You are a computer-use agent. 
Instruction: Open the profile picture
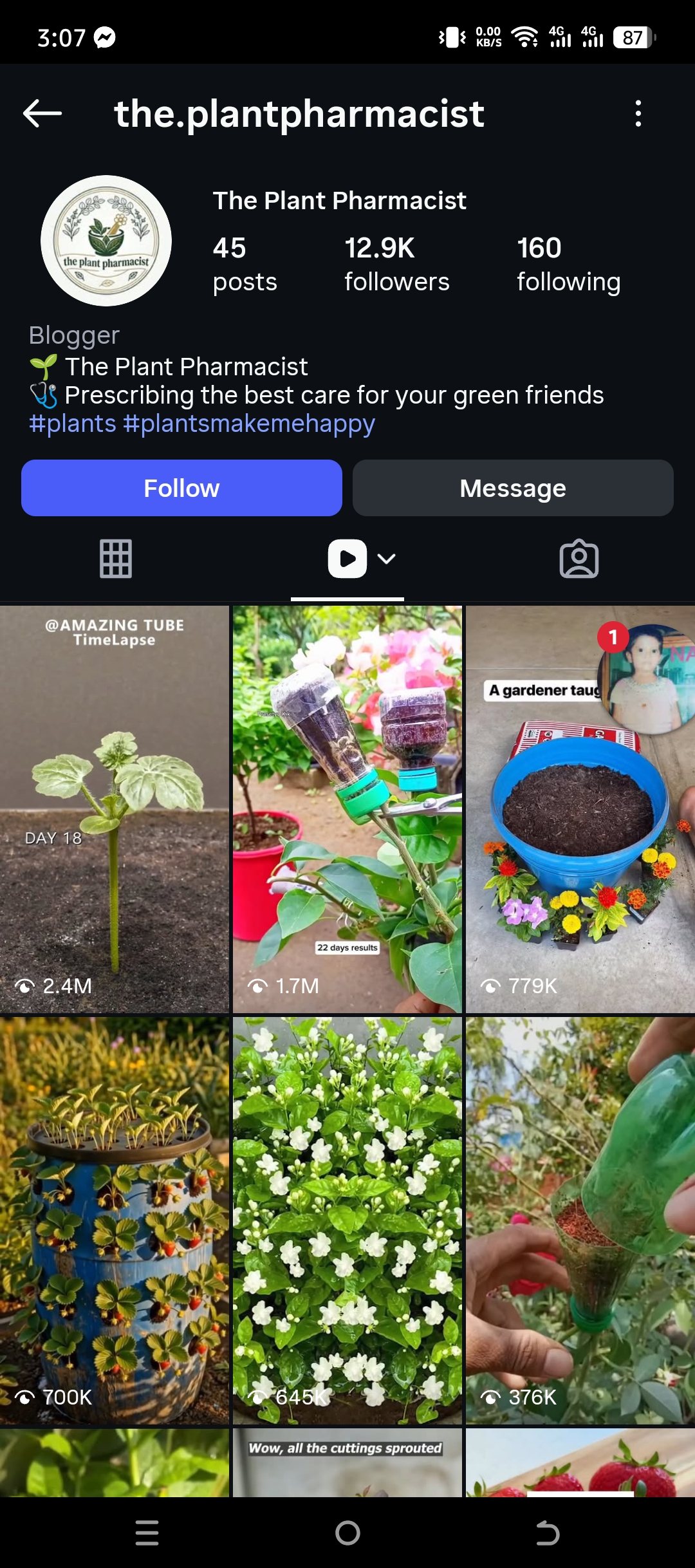106,241
